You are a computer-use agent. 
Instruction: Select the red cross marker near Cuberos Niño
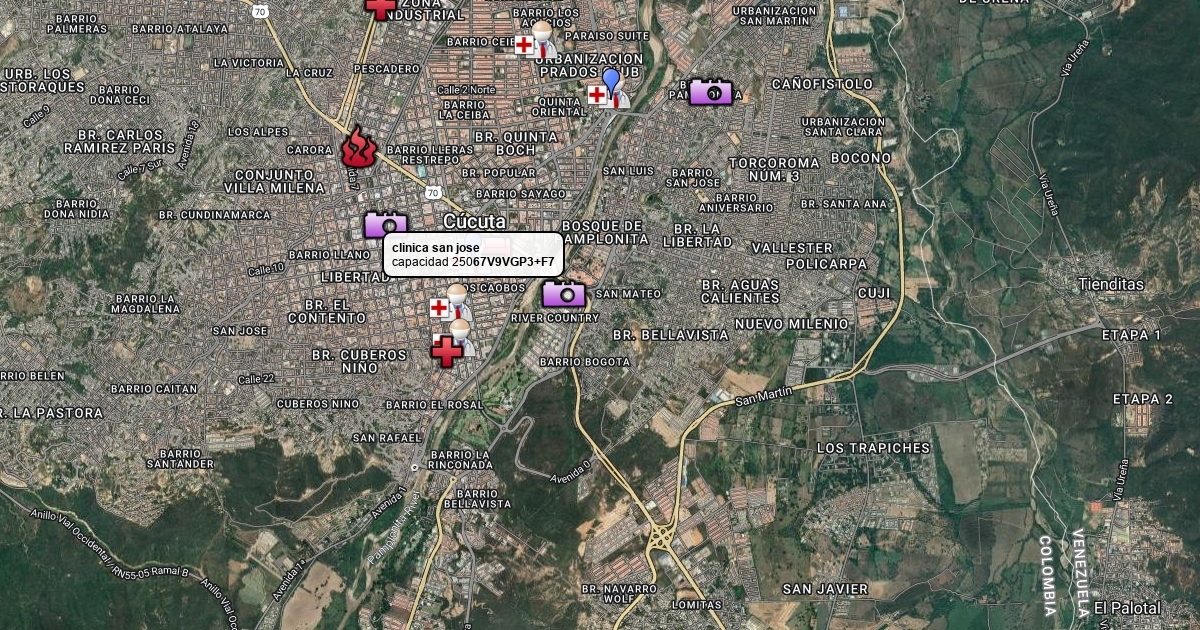[446, 351]
